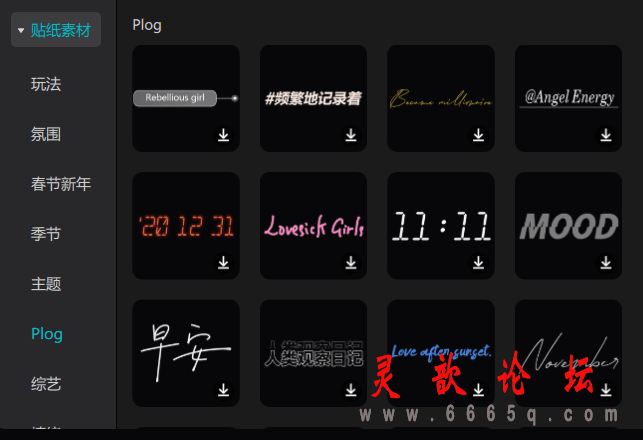This screenshot has width=643, height=440.
Task: Download the MOOD sticker
Action: 606,262
